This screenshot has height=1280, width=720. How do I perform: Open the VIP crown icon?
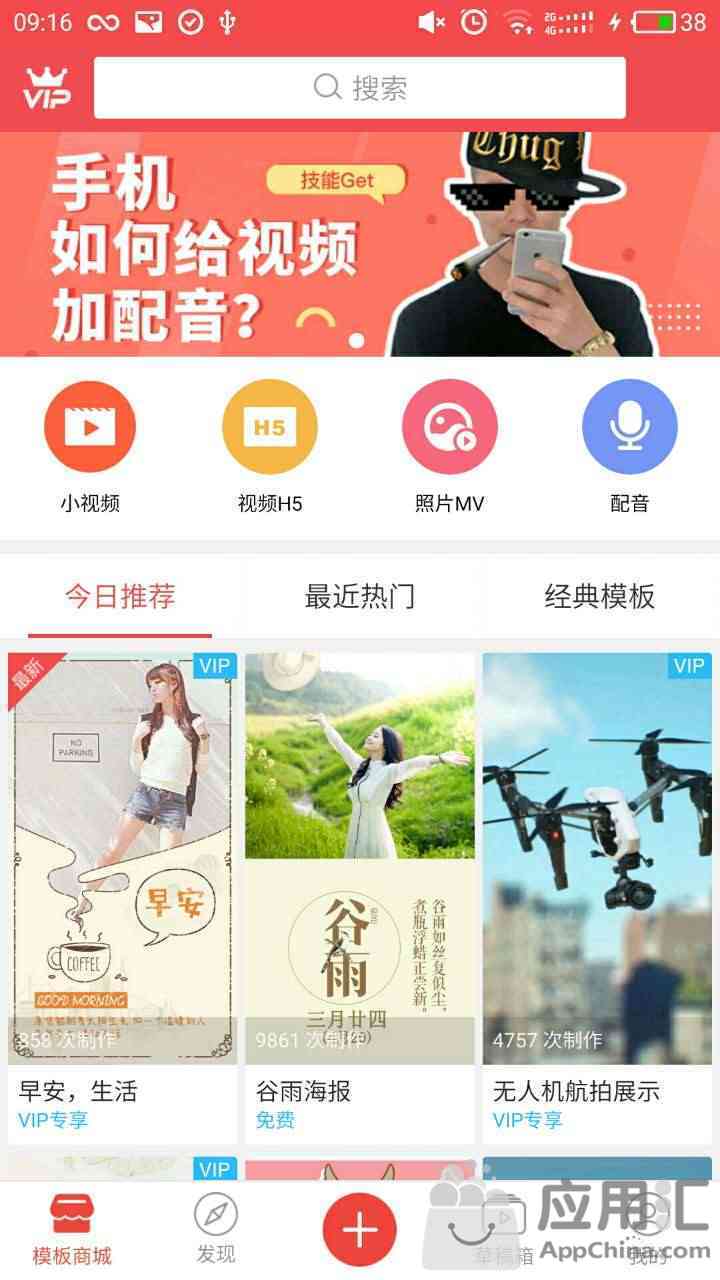point(46,88)
